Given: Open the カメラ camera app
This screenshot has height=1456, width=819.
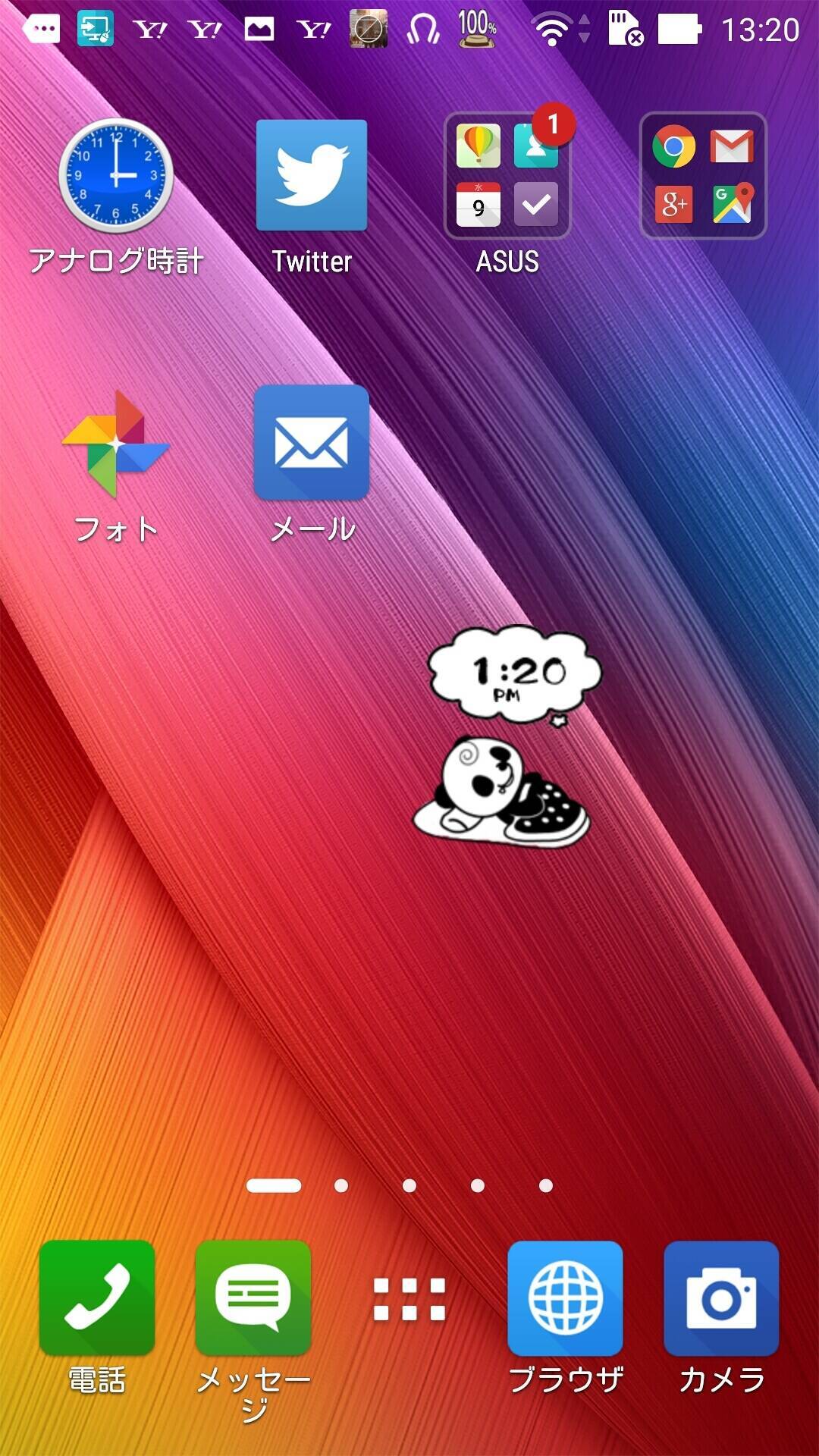Looking at the screenshot, I should coord(721,1298).
